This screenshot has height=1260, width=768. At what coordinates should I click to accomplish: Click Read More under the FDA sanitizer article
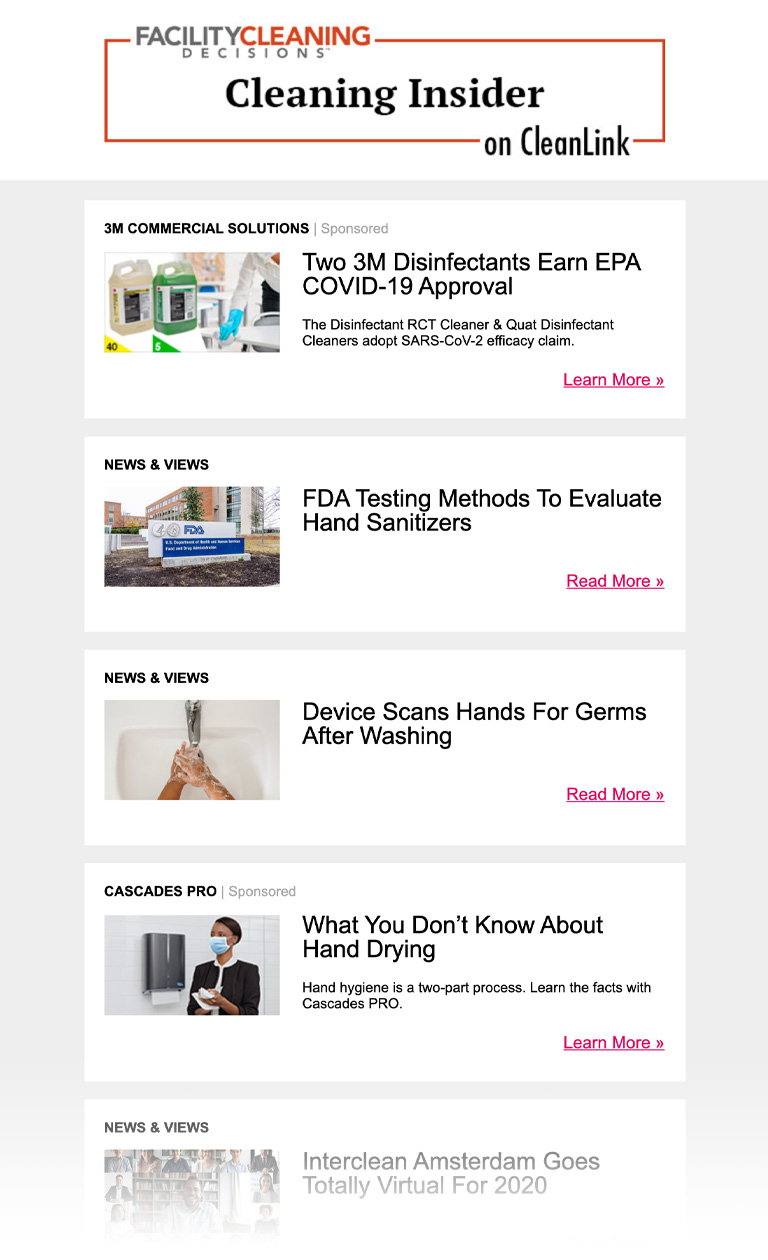615,581
